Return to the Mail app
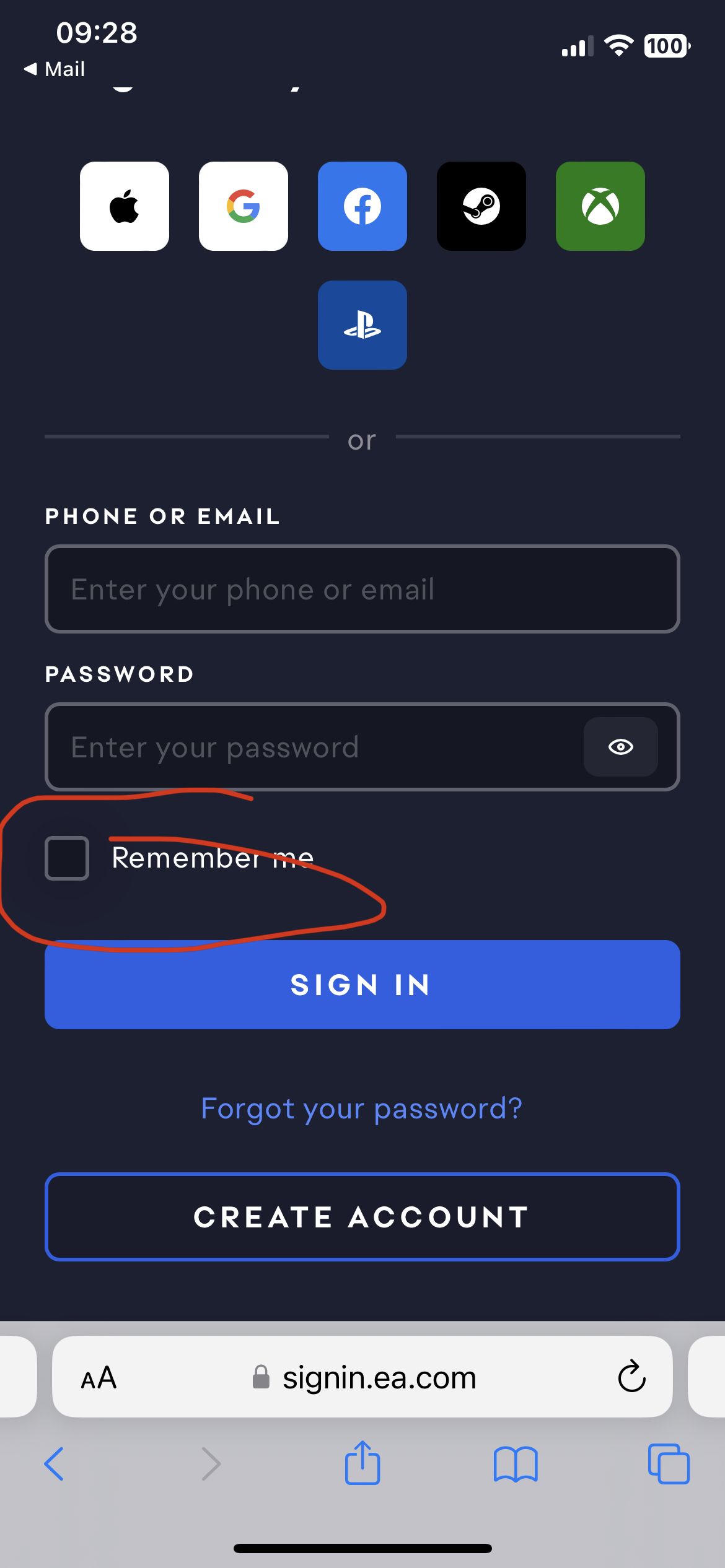Image resolution: width=725 pixels, height=1568 pixels. [55, 69]
